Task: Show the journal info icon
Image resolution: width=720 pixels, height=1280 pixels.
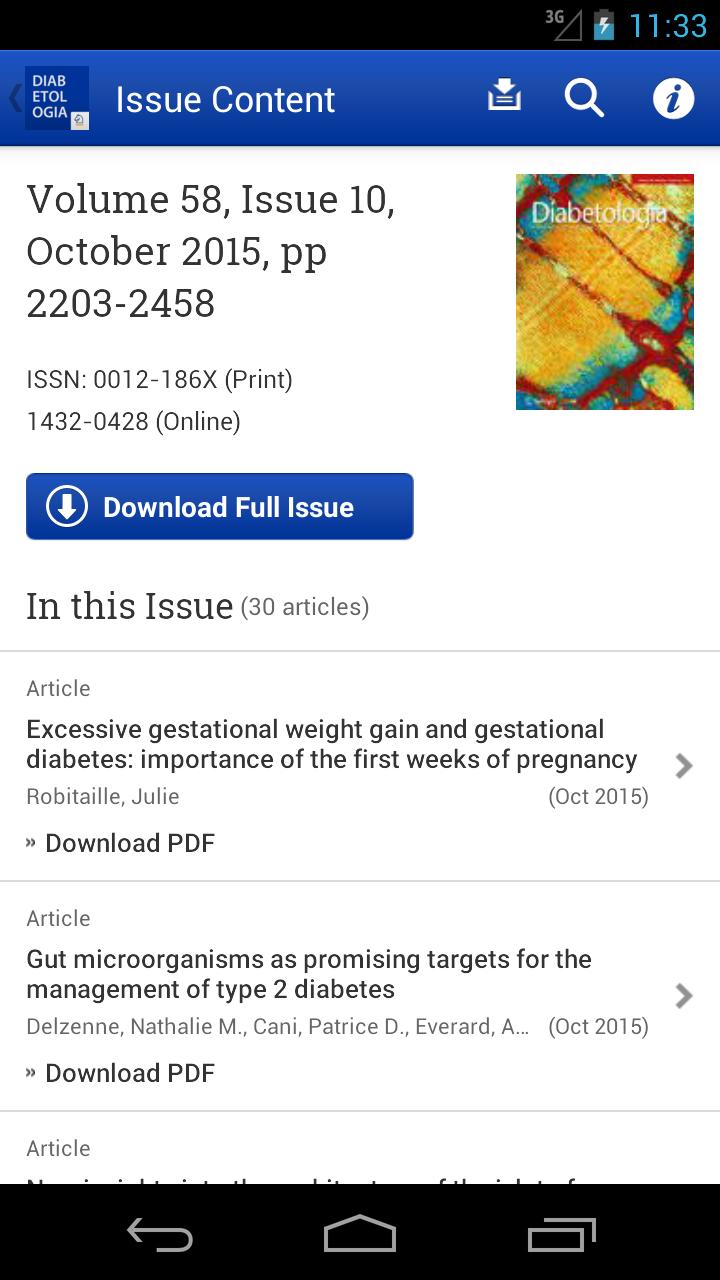Action: (x=673, y=99)
